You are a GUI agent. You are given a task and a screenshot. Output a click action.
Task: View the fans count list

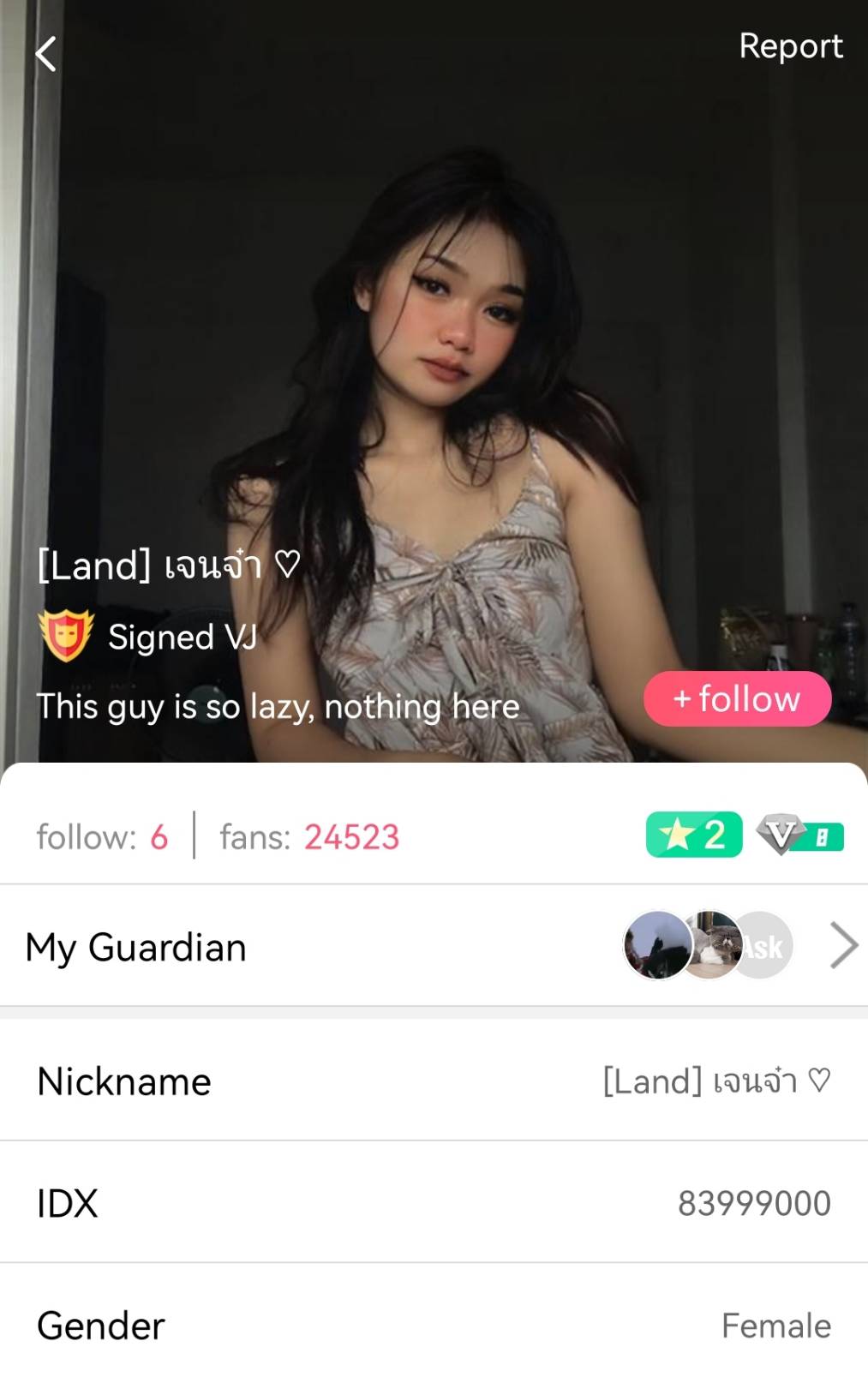click(x=309, y=837)
